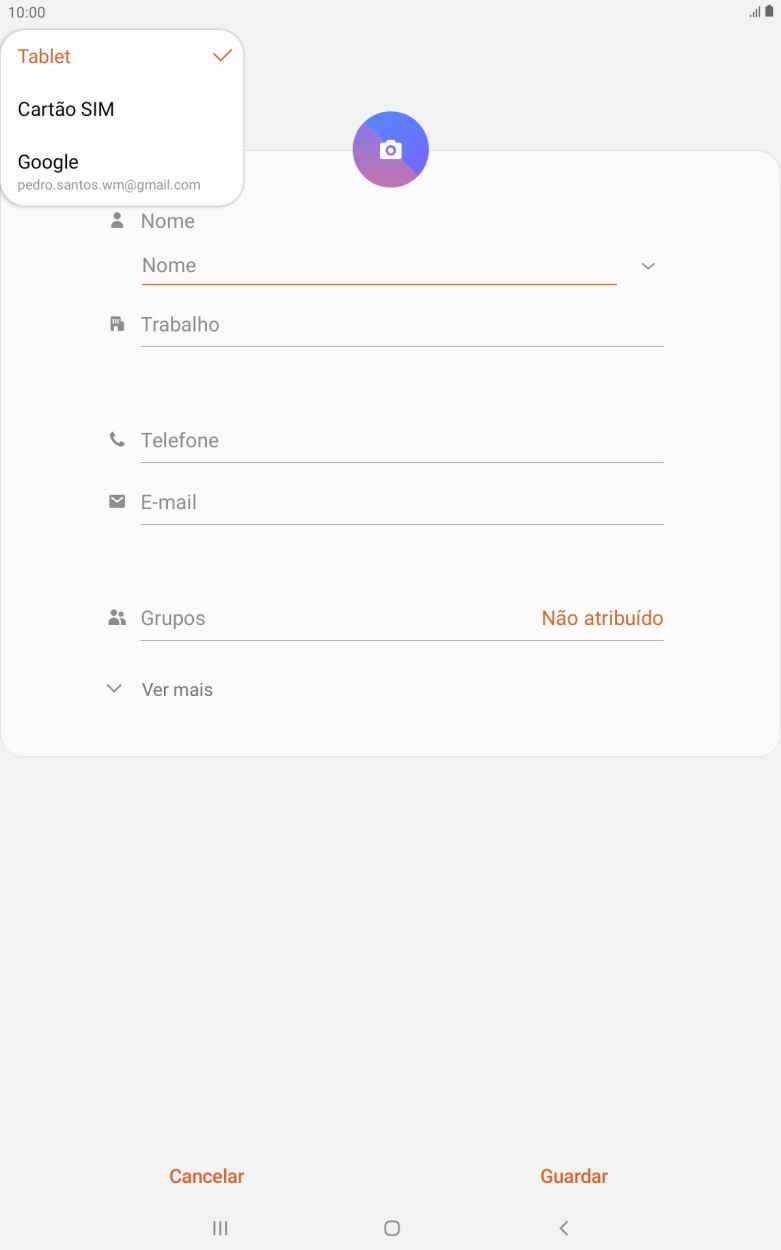The image size is (781, 1250).
Task: Go back using the navigation bar
Action: tap(564, 1228)
